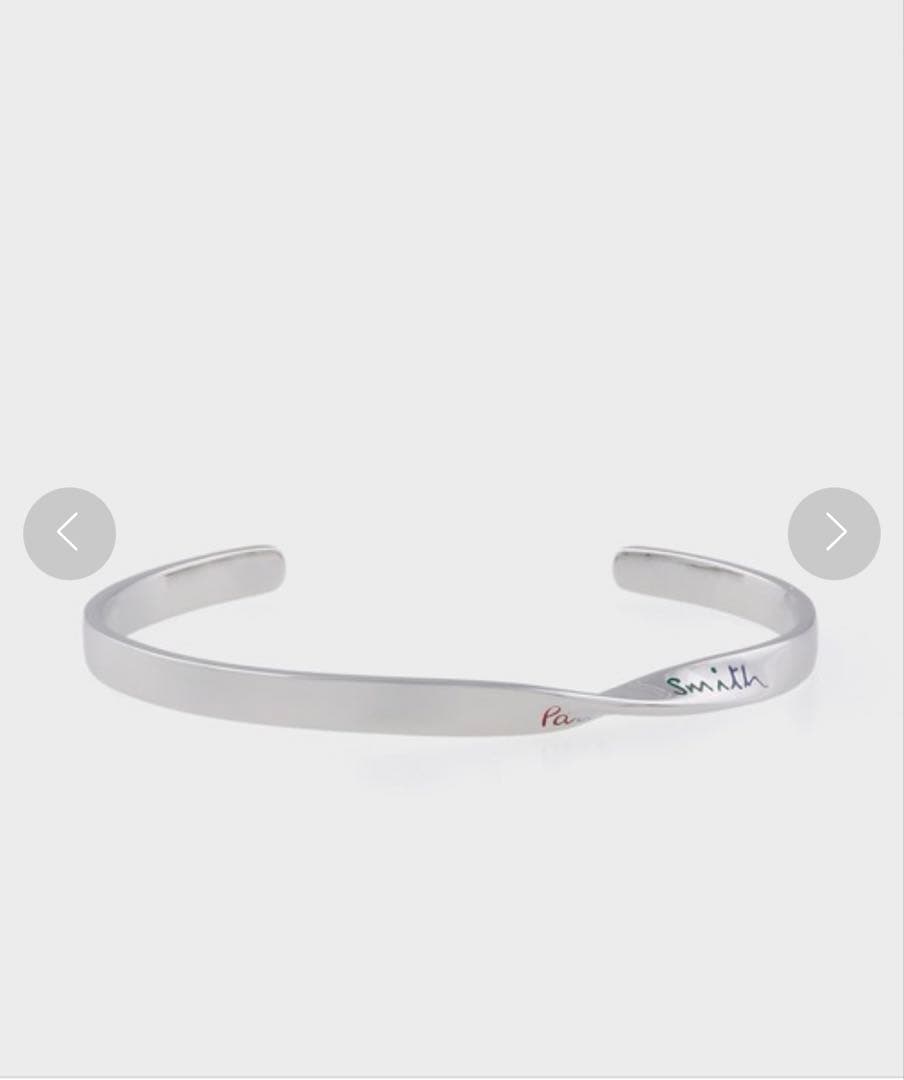Go to the next product image
This screenshot has height=1080, width=904.
click(x=834, y=533)
